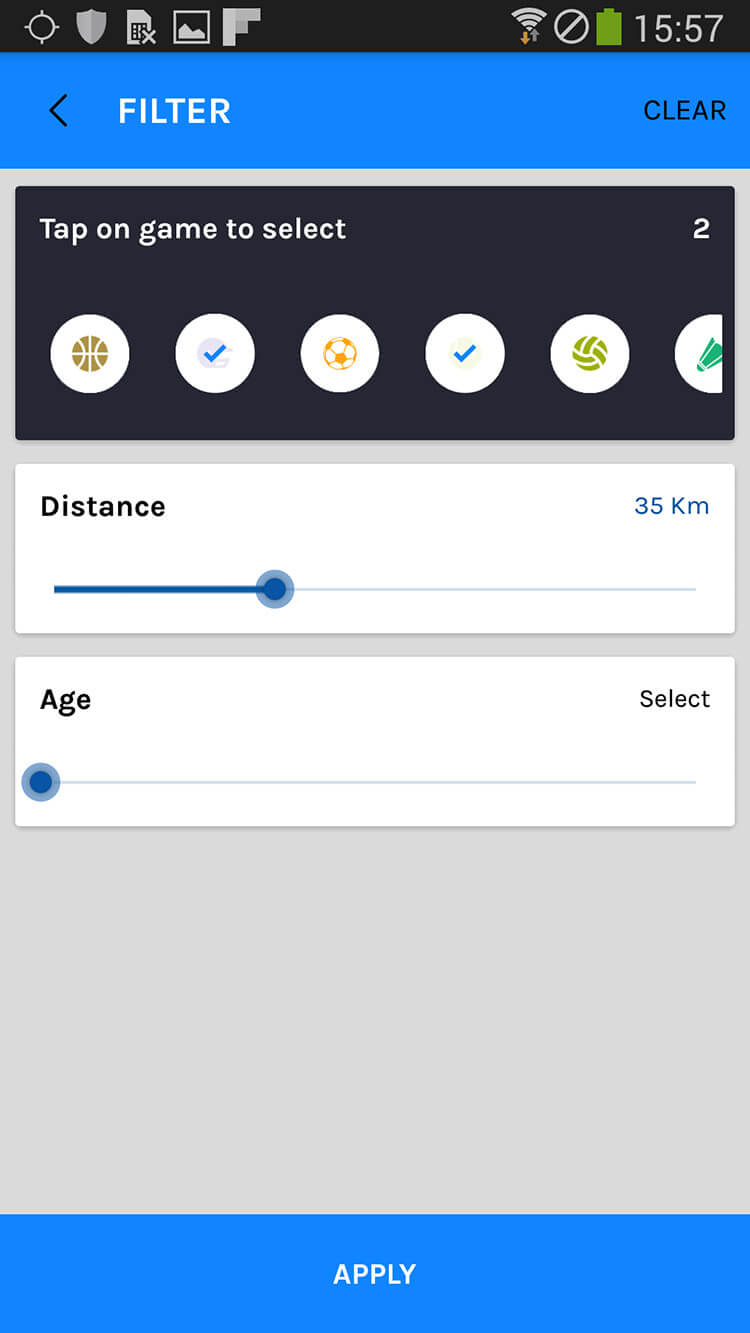
Task: Select the orange soccer ball game icon
Action: pyautogui.click(x=340, y=353)
